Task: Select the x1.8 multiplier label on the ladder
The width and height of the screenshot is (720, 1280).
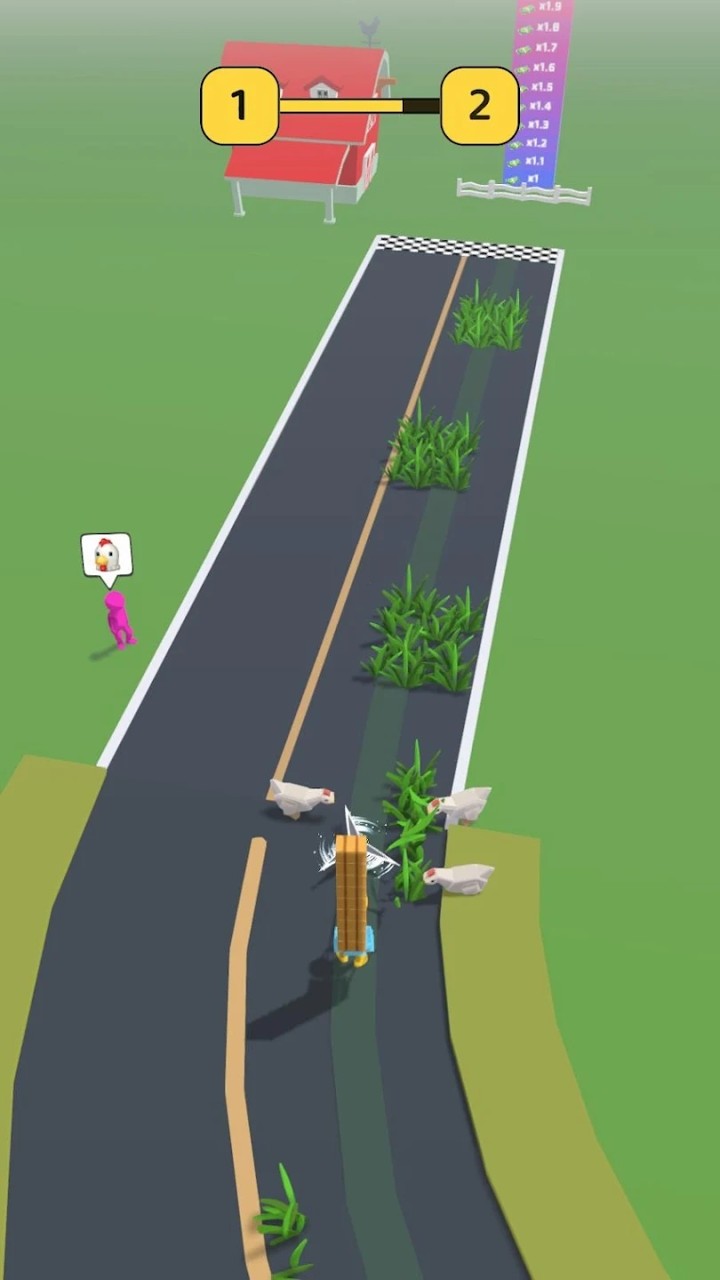Action: click(546, 28)
